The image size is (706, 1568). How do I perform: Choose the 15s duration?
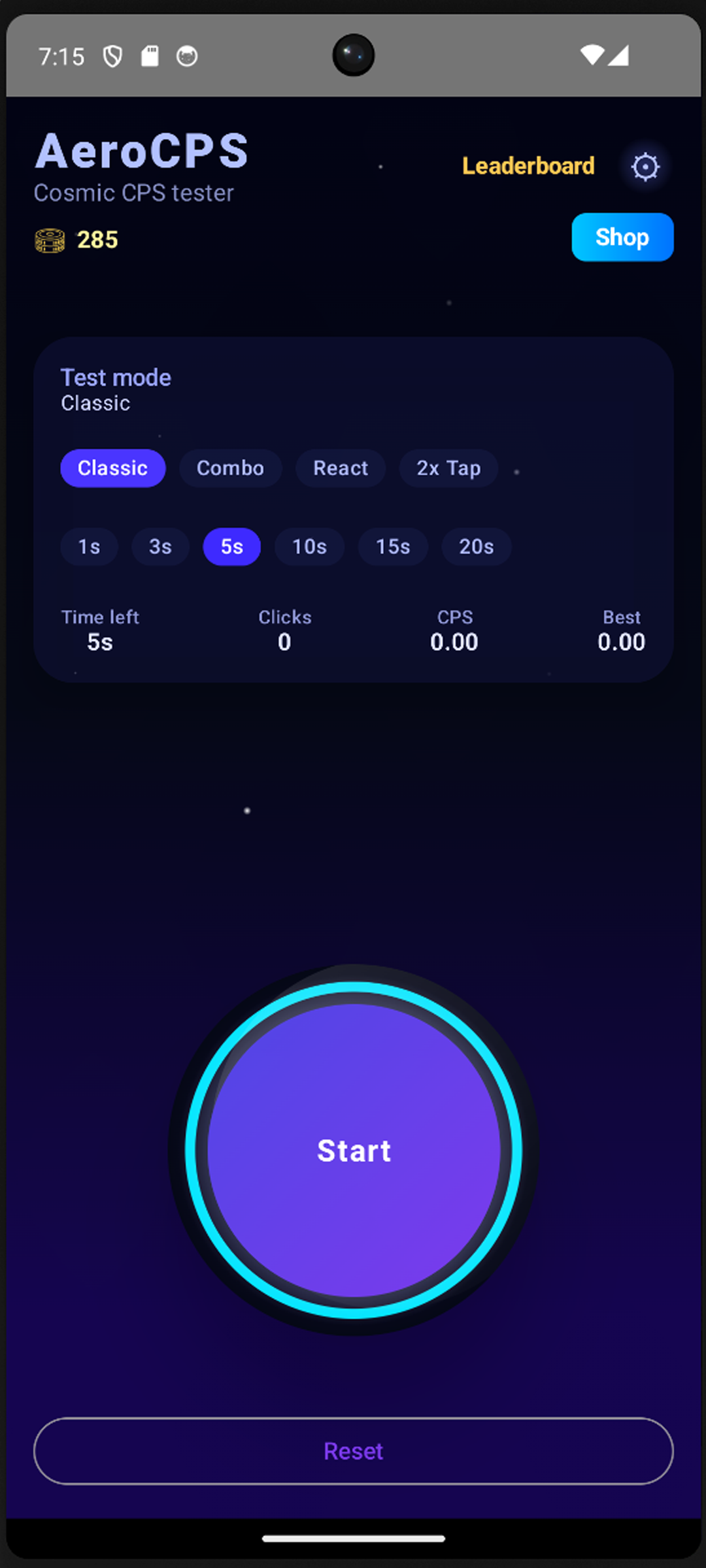pyautogui.click(x=393, y=547)
